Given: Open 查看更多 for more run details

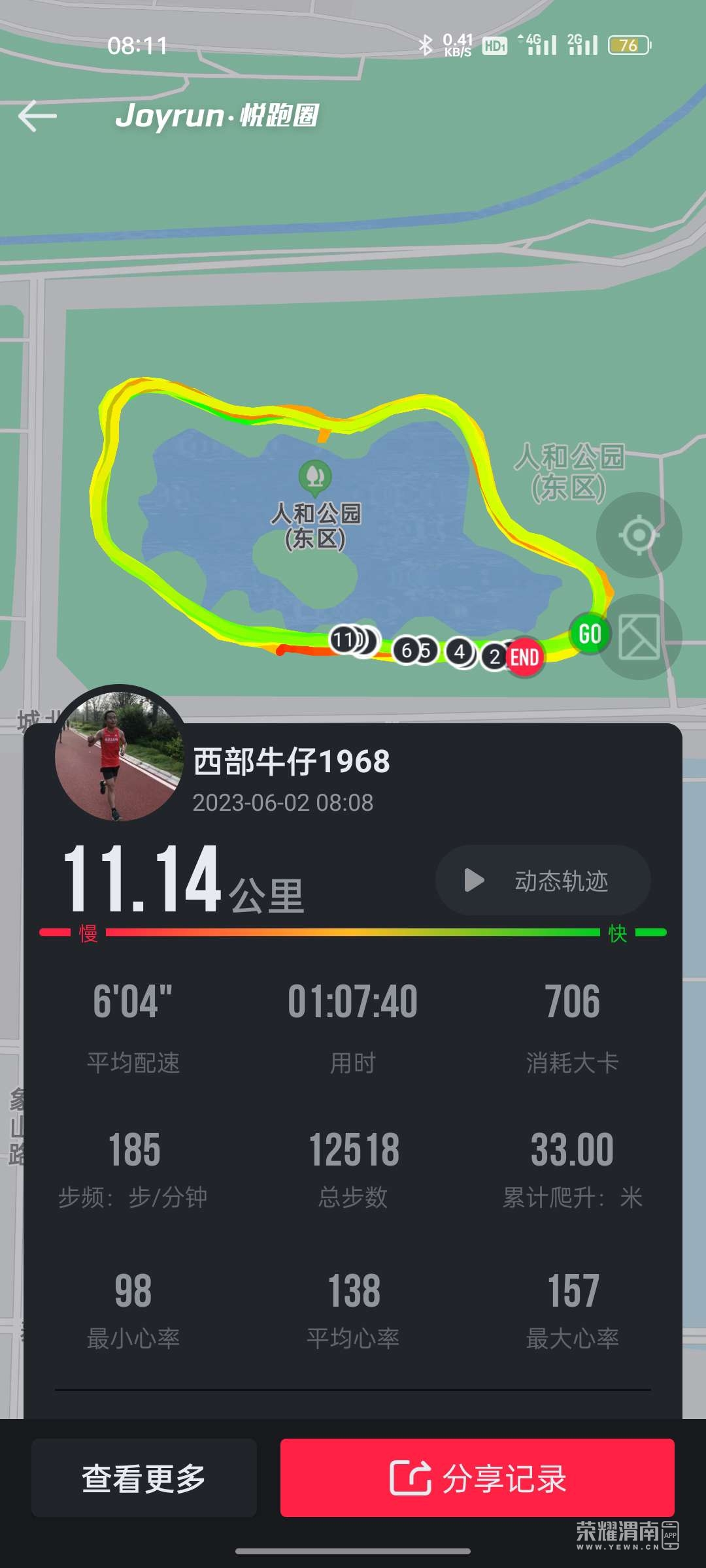Looking at the screenshot, I should pos(144,1478).
